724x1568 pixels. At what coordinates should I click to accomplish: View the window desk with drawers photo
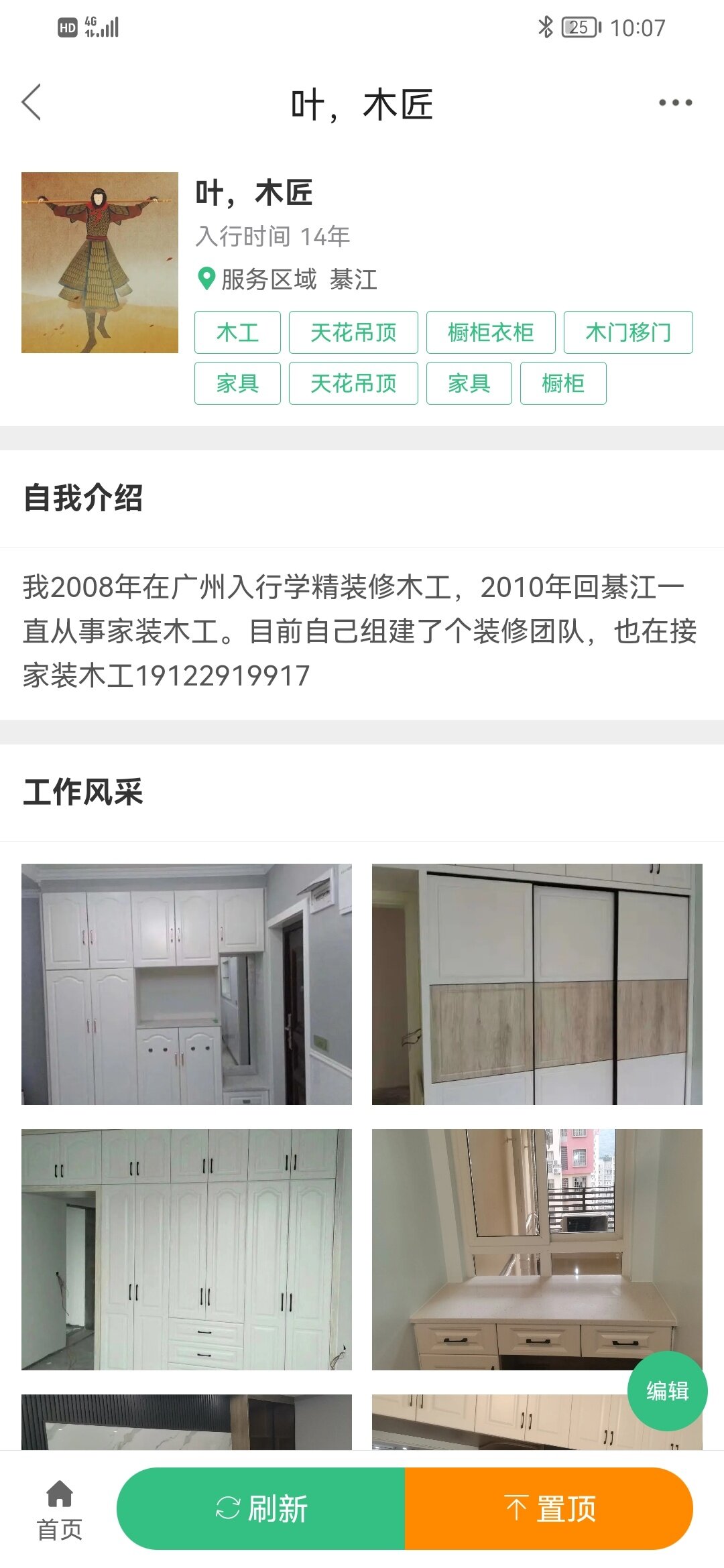537,1249
